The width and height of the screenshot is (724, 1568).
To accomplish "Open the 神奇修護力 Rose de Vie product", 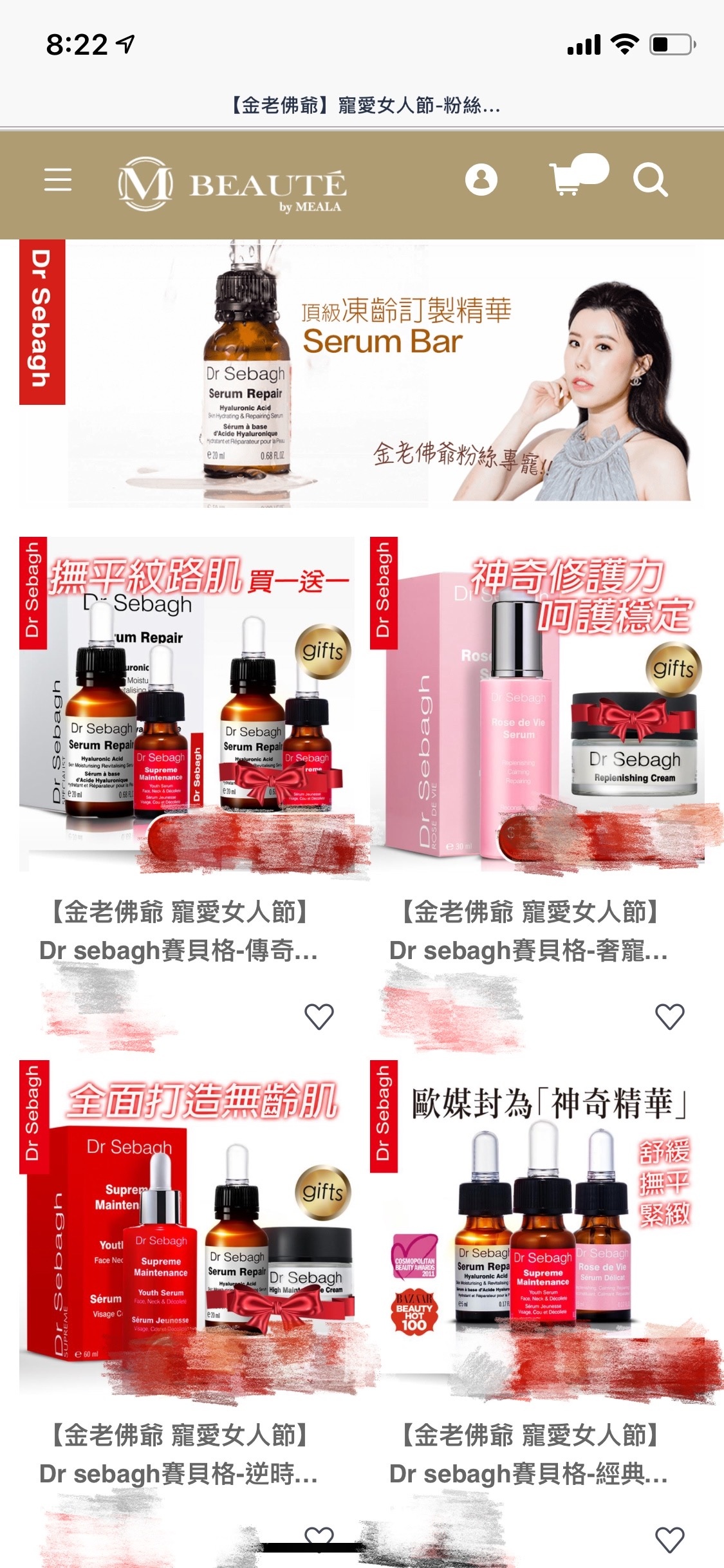I will pyautogui.click(x=537, y=704).
